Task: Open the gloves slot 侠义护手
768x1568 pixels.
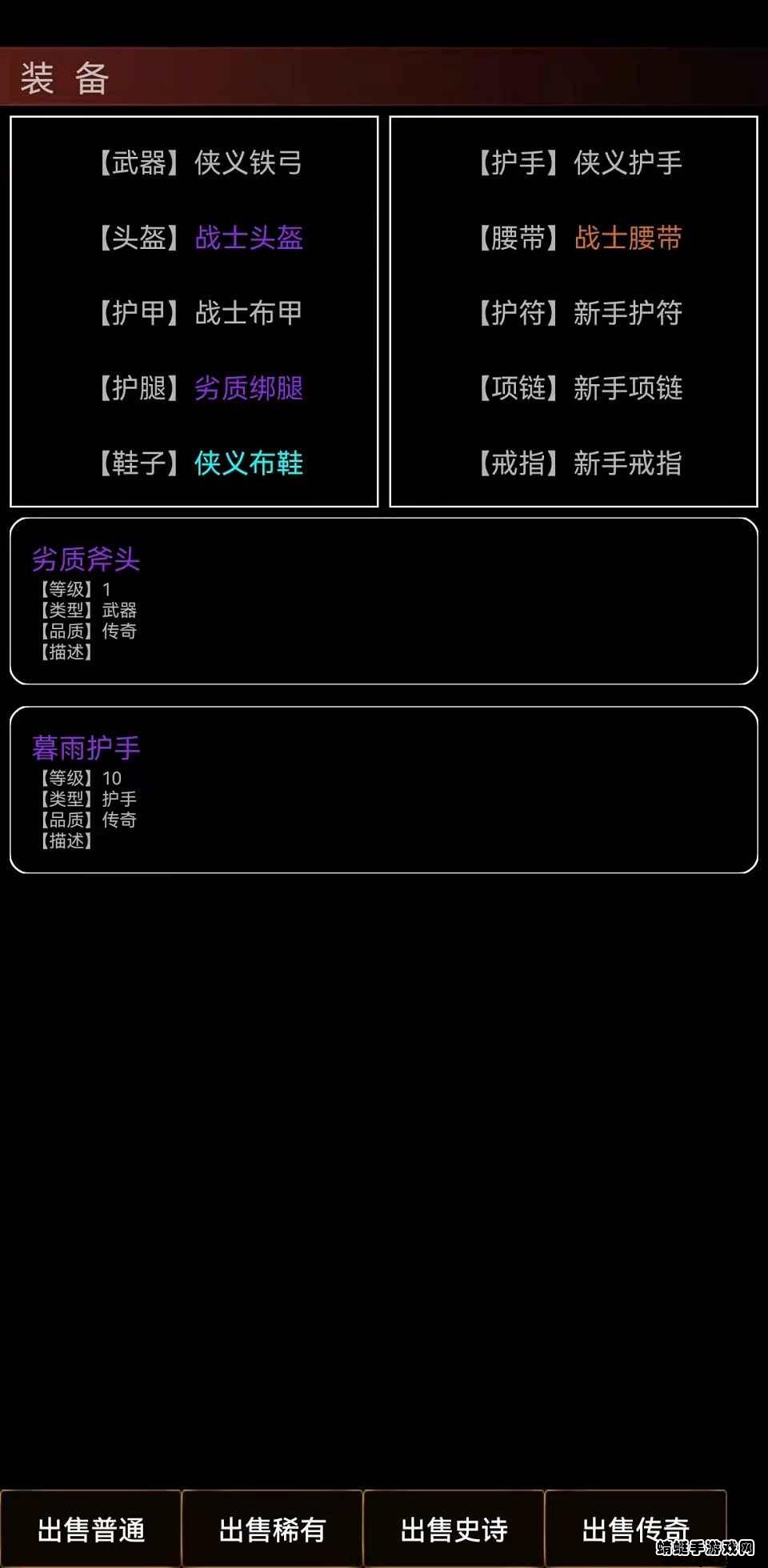Action: (627, 162)
